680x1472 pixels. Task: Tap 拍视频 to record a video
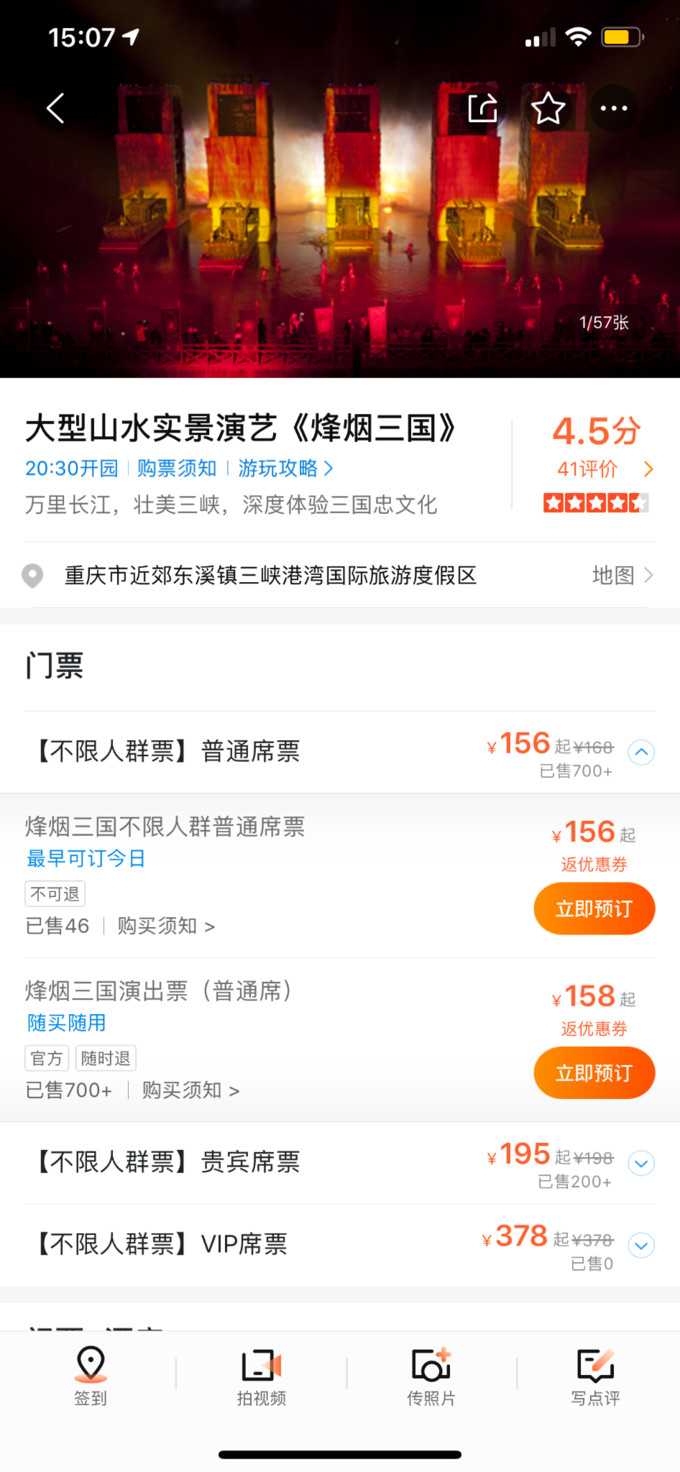point(261,1377)
